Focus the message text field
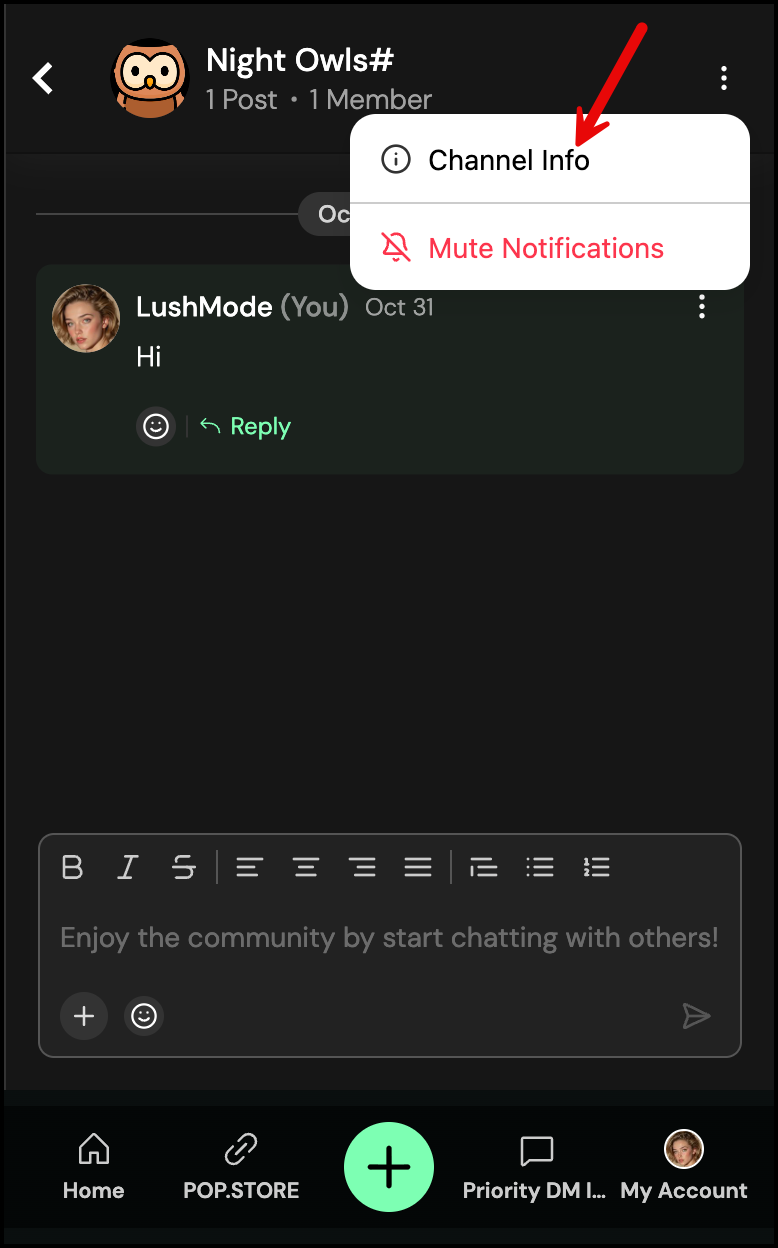Image resolution: width=778 pixels, height=1248 pixels. pos(389,938)
